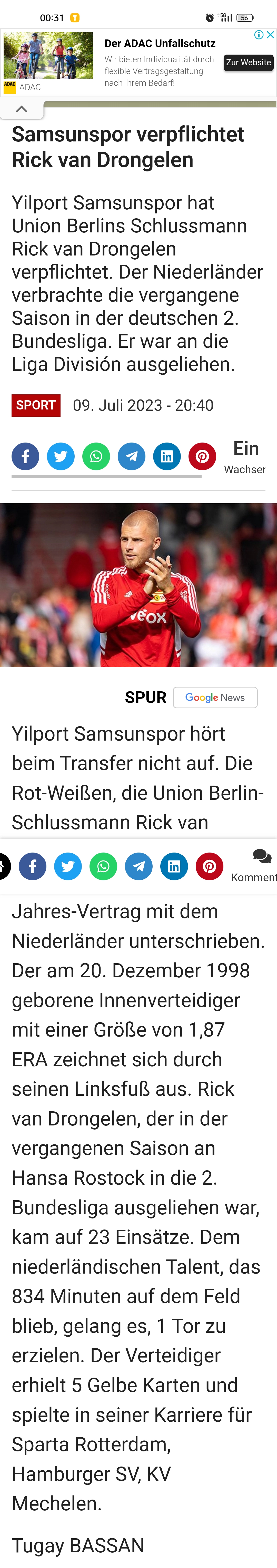The height and width of the screenshot is (1568, 277).
Task: Share via WhatsApp in the Kommentar bar
Action: click(104, 866)
